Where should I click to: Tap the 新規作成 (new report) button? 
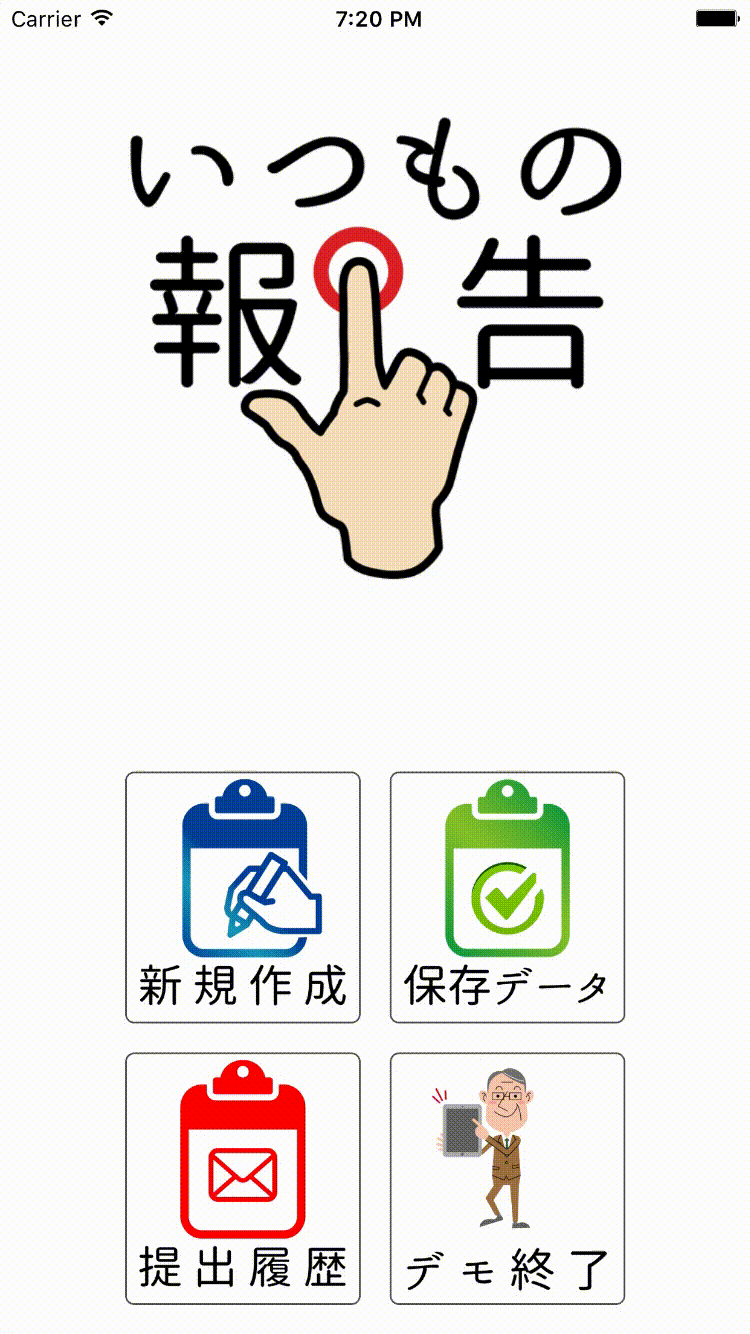coord(242,897)
